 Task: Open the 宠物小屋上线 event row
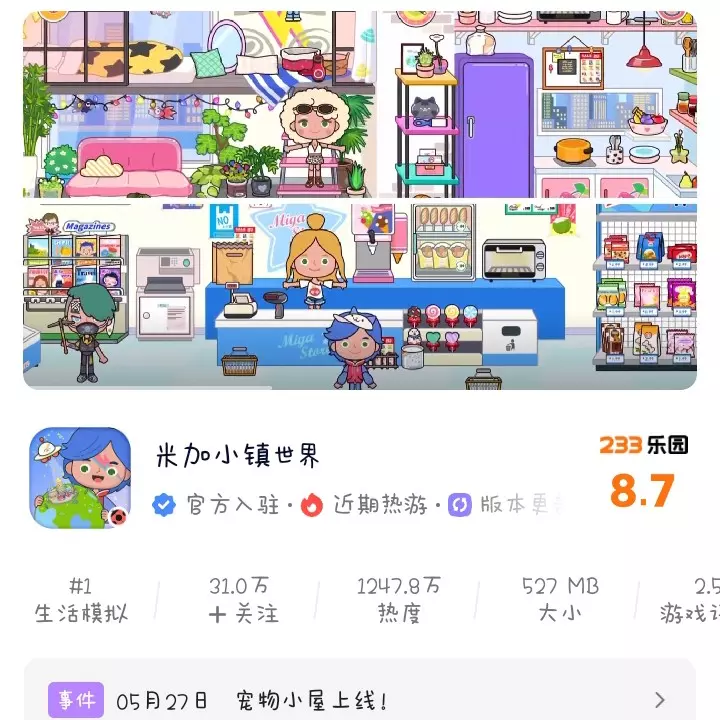click(360, 700)
